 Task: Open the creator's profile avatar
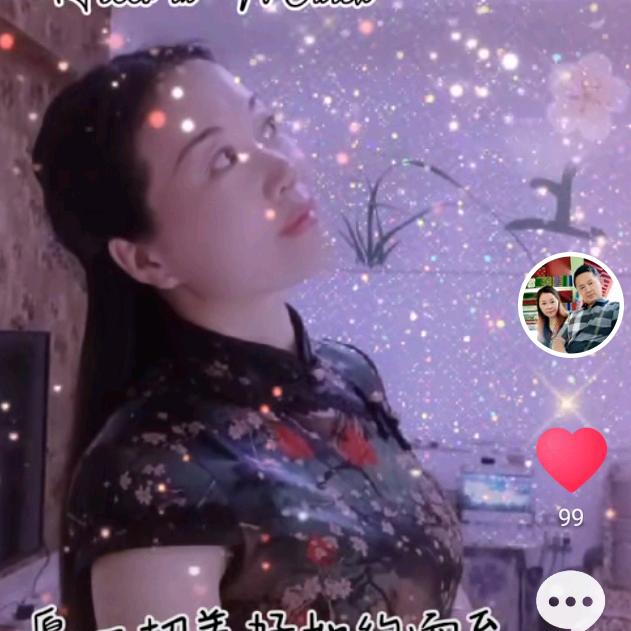point(570,306)
